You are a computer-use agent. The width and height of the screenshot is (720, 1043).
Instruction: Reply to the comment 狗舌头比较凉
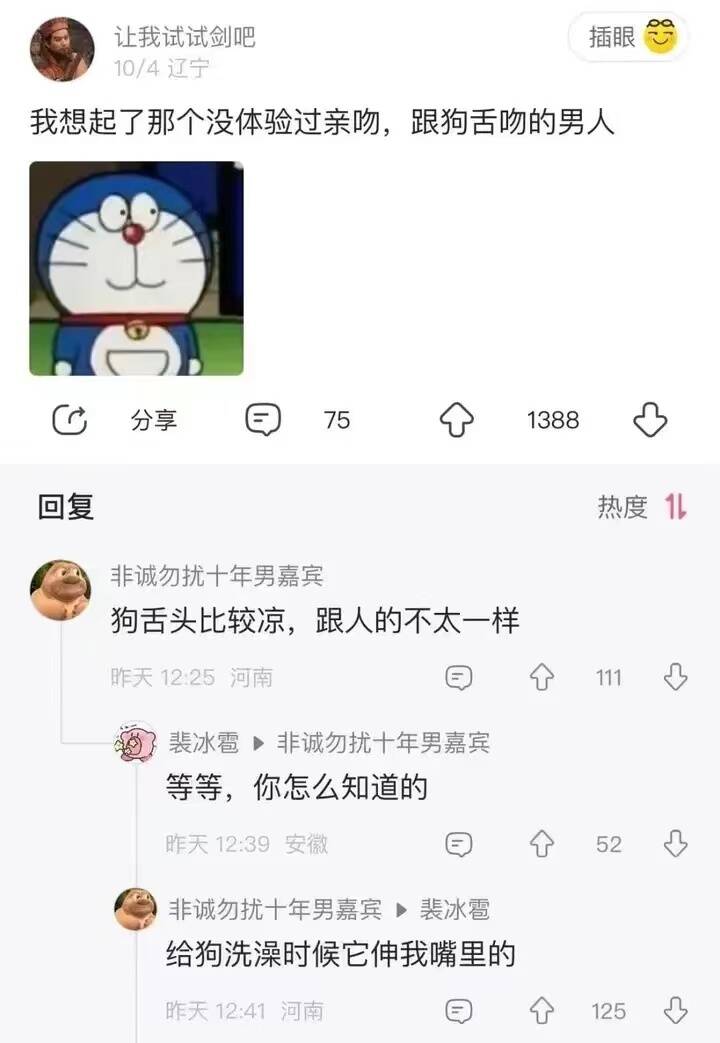pyautogui.click(x=458, y=678)
